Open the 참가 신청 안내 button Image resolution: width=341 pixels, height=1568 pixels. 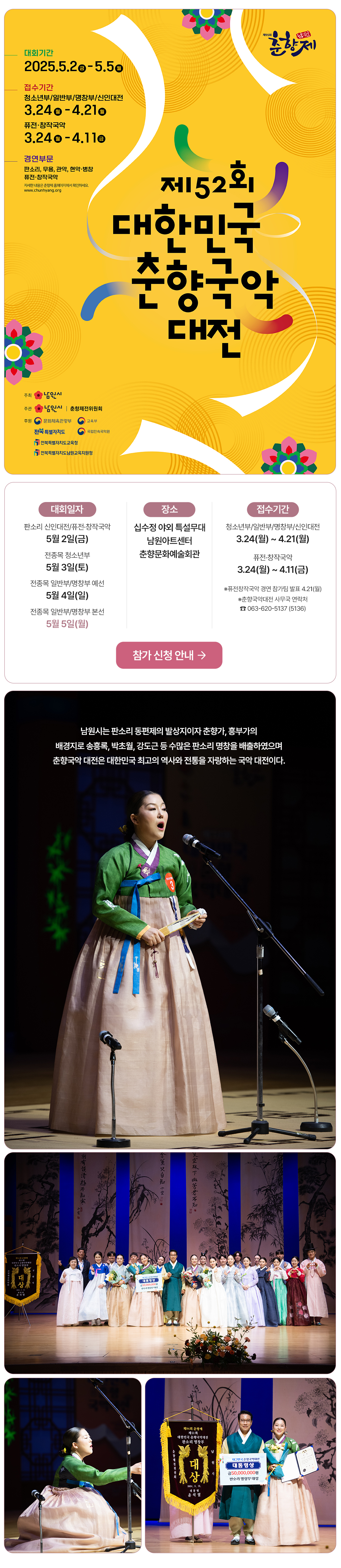click(x=169, y=655)
